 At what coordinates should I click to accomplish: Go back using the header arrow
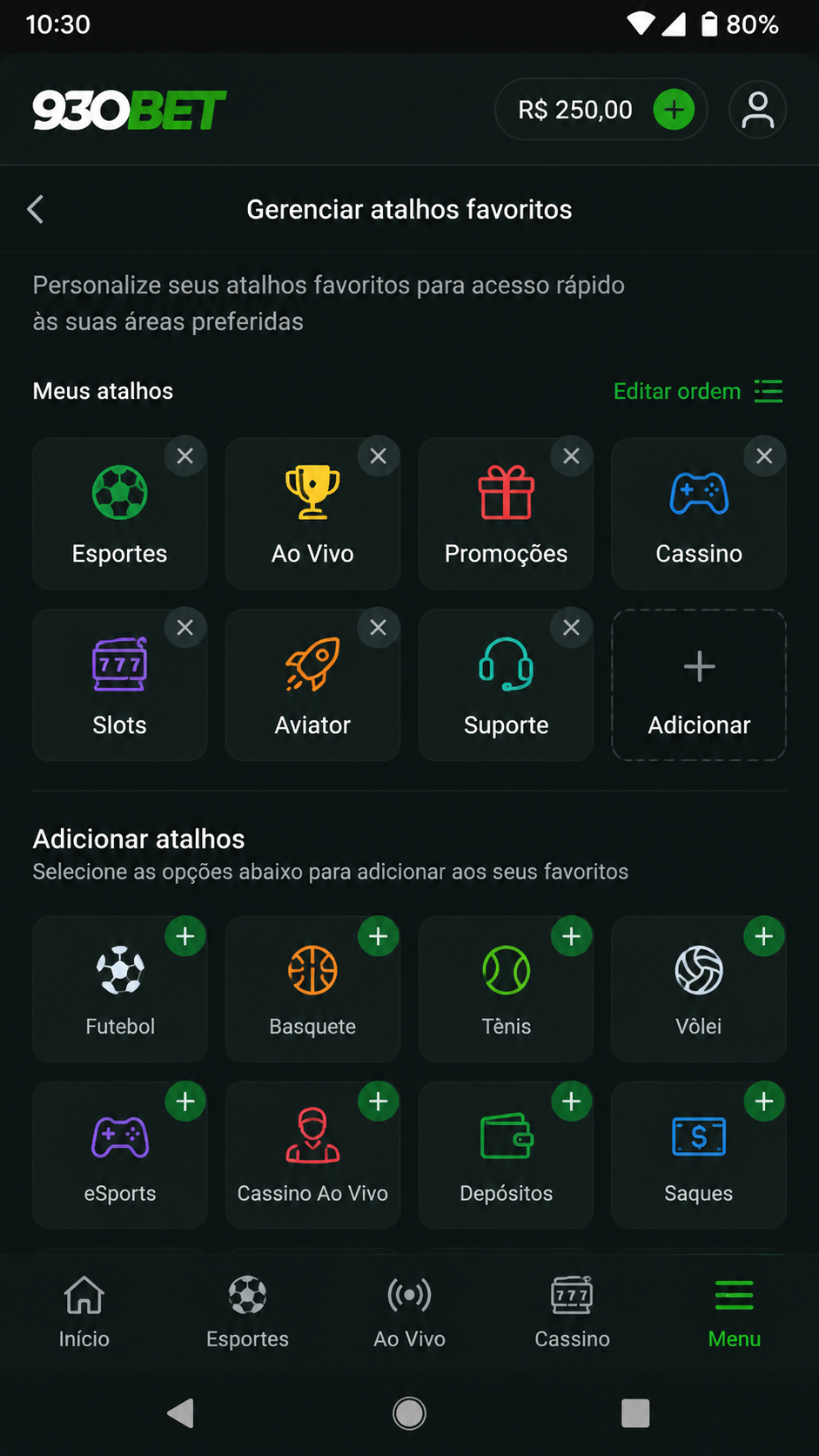pos(36,209)
